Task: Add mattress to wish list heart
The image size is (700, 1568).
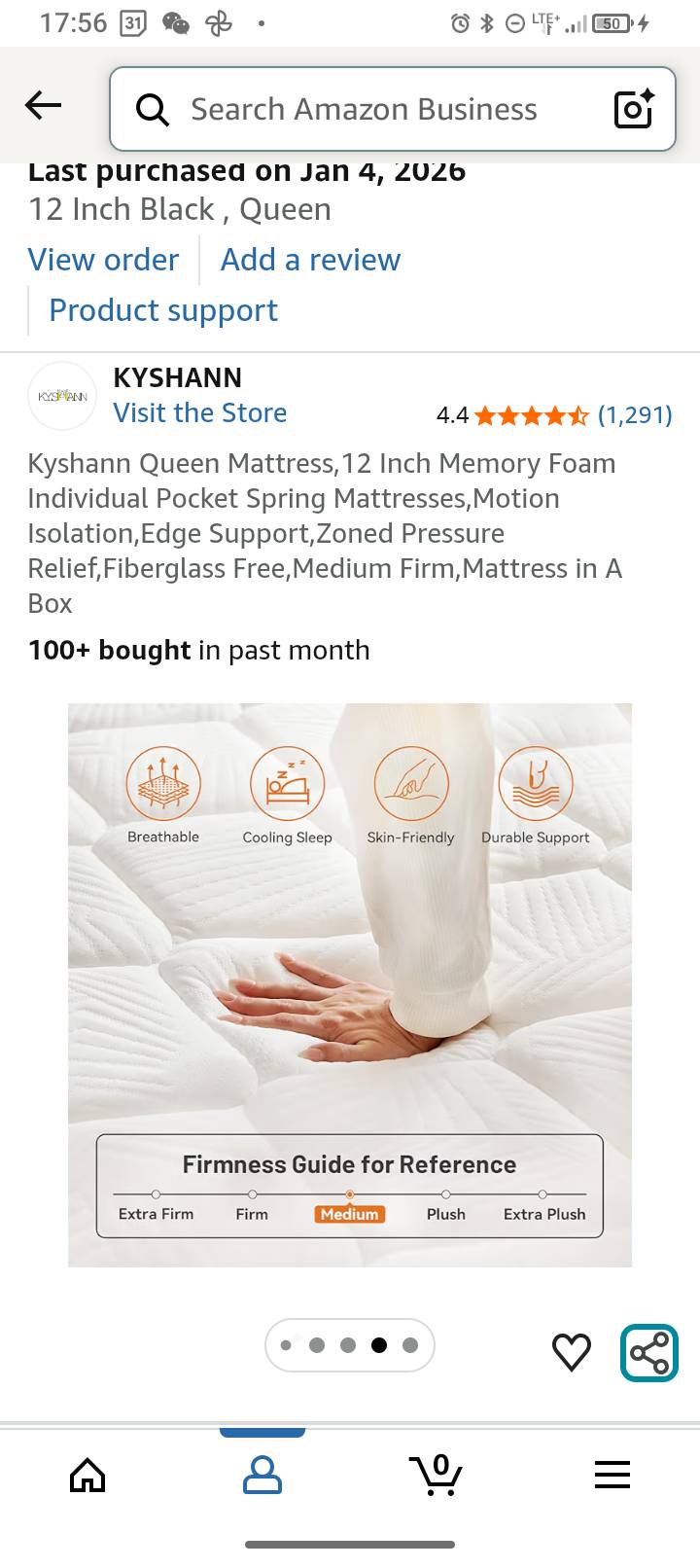Action: (x=572, y=1352)
